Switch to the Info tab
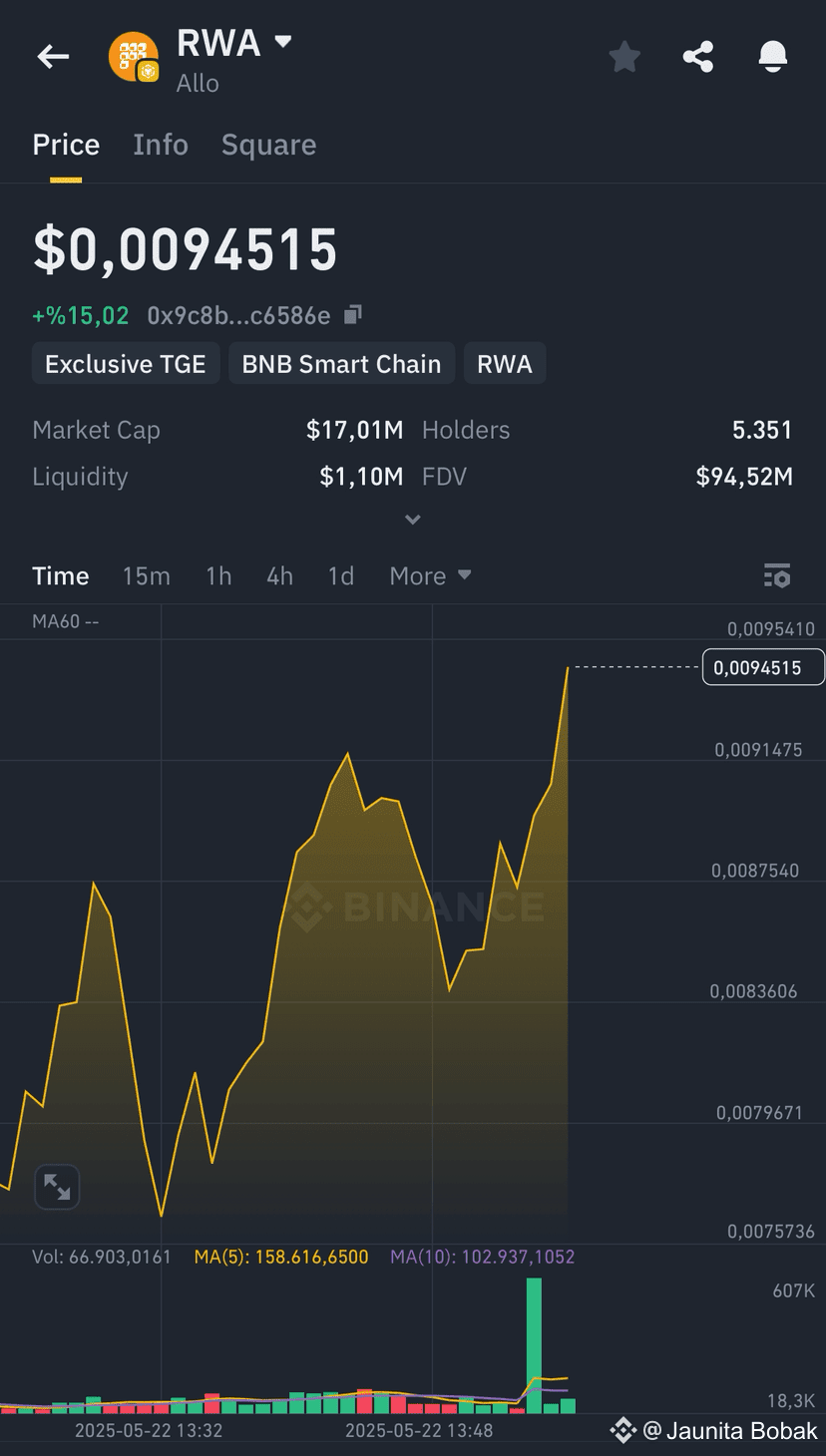This screenshot has width=826, height=1456. [160, 145]
